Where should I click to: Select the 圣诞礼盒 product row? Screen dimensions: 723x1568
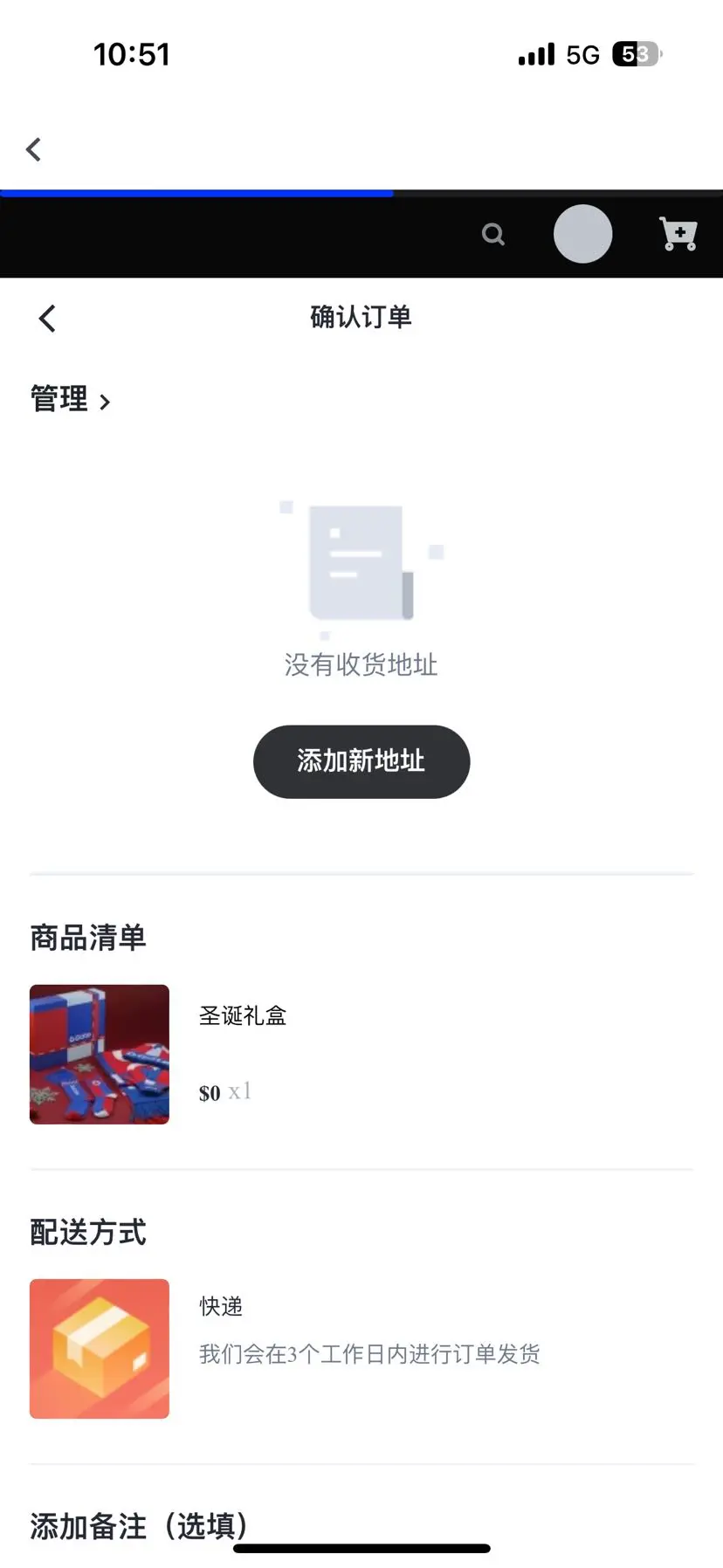pos(361,1054)
